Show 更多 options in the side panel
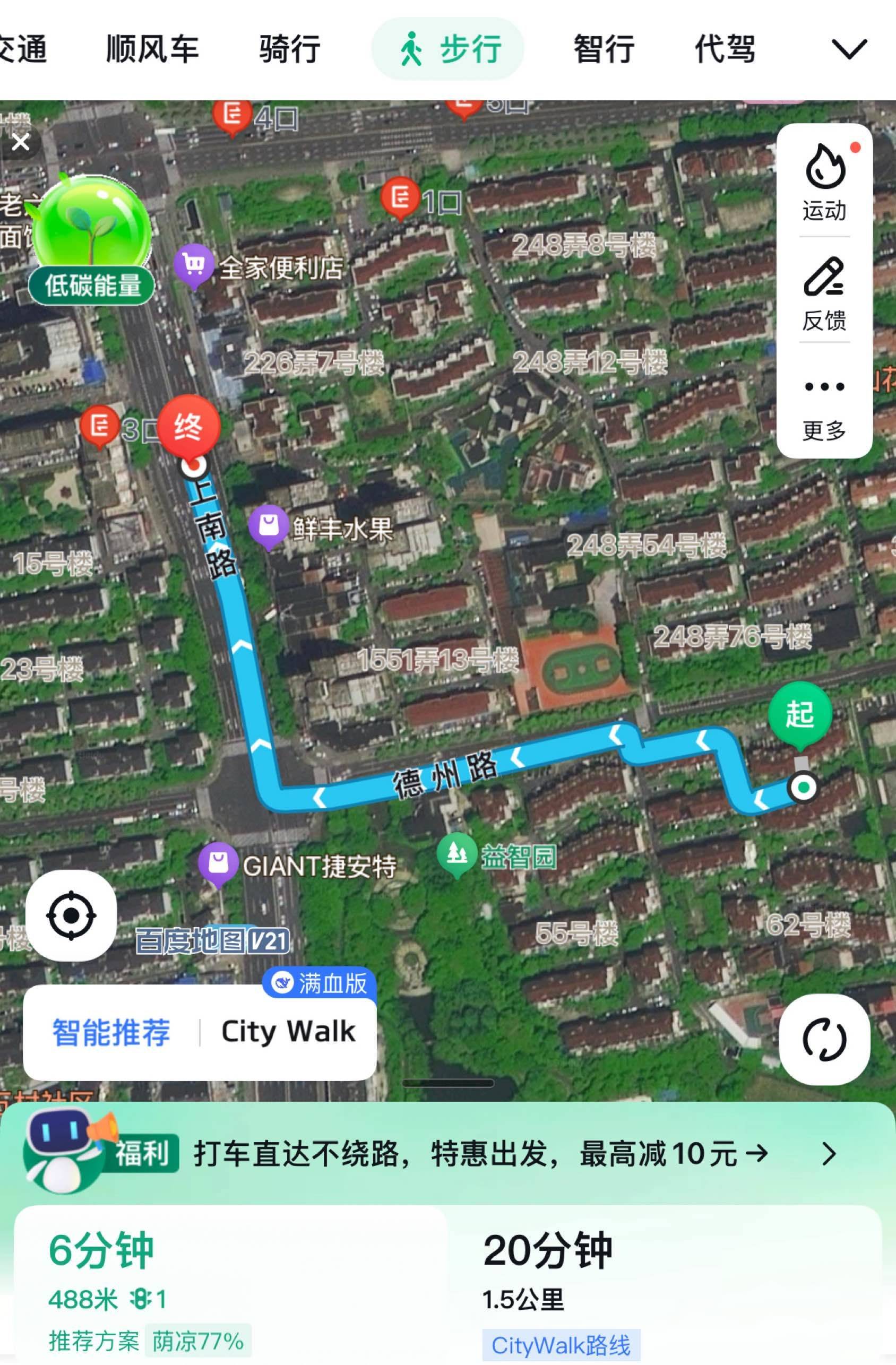Viewport: 896px width, 1365px height. (824, 405)
